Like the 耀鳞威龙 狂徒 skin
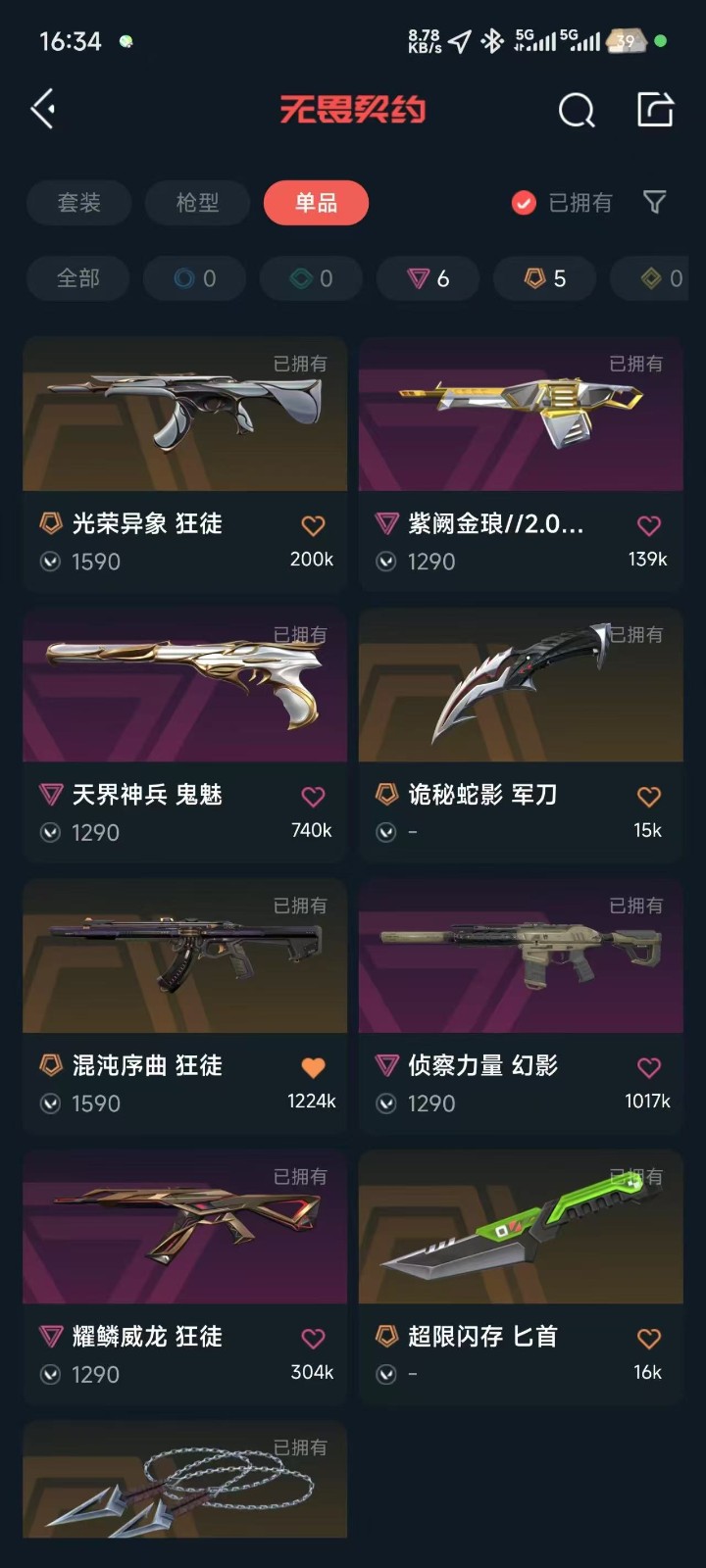Viewport: 706px width, 1568px height. 313,1338
